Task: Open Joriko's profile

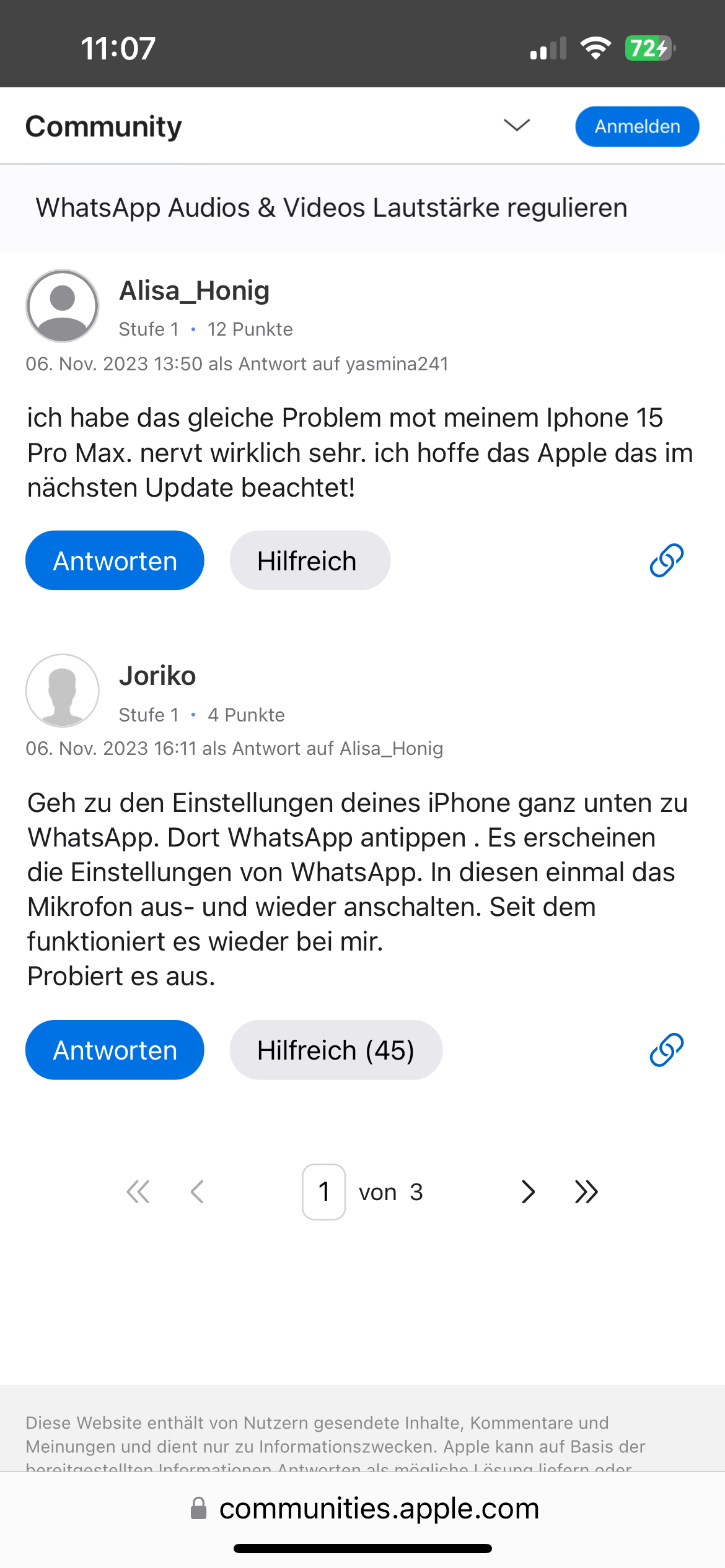Action: point(157,676)
